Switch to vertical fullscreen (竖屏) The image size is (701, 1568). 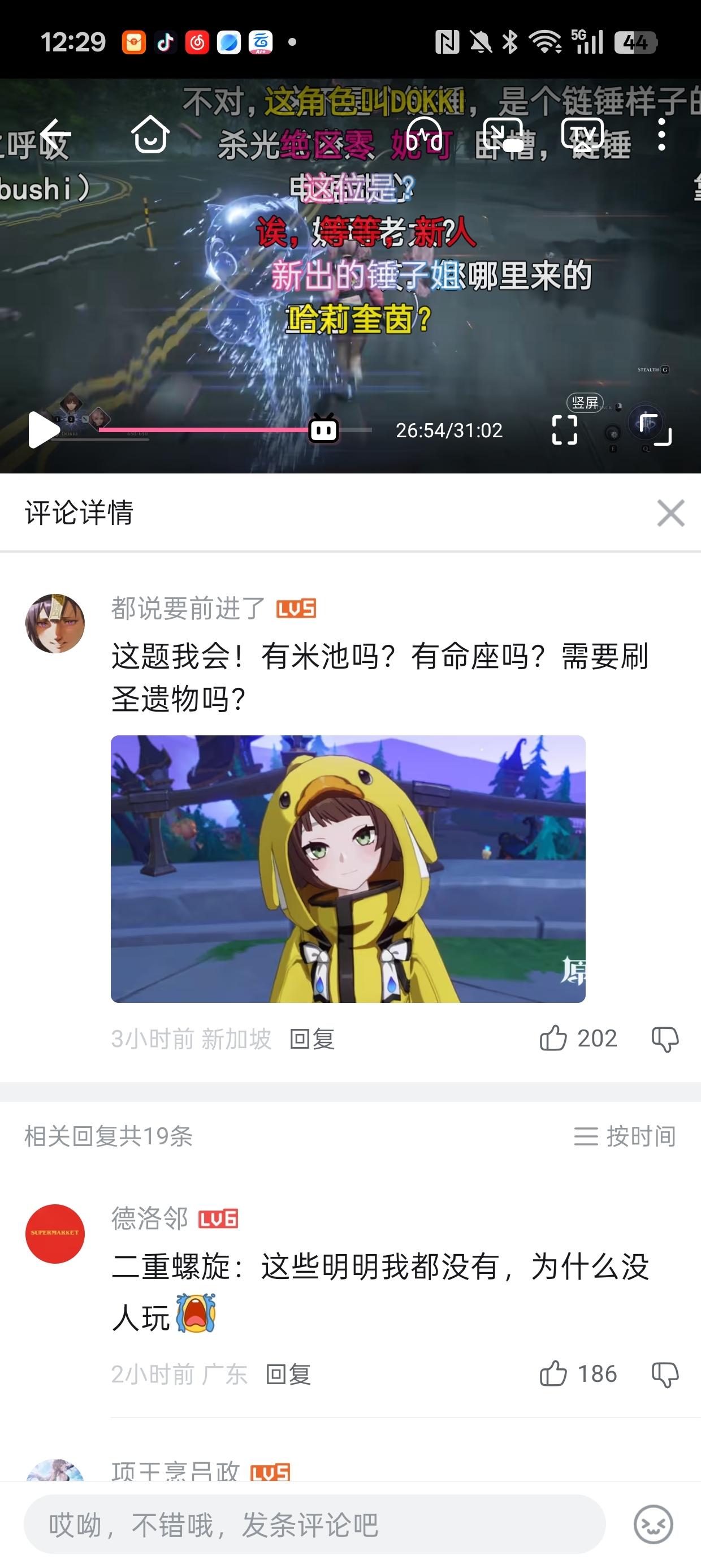tap(565, 430)
